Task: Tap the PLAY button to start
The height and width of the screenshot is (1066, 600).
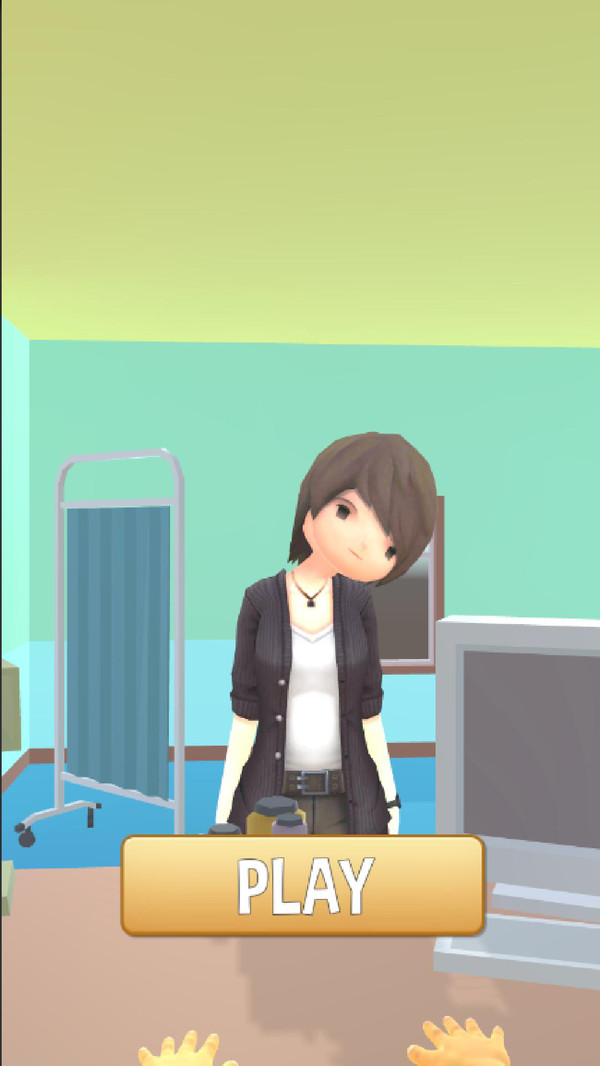Action: click(303, 885)
